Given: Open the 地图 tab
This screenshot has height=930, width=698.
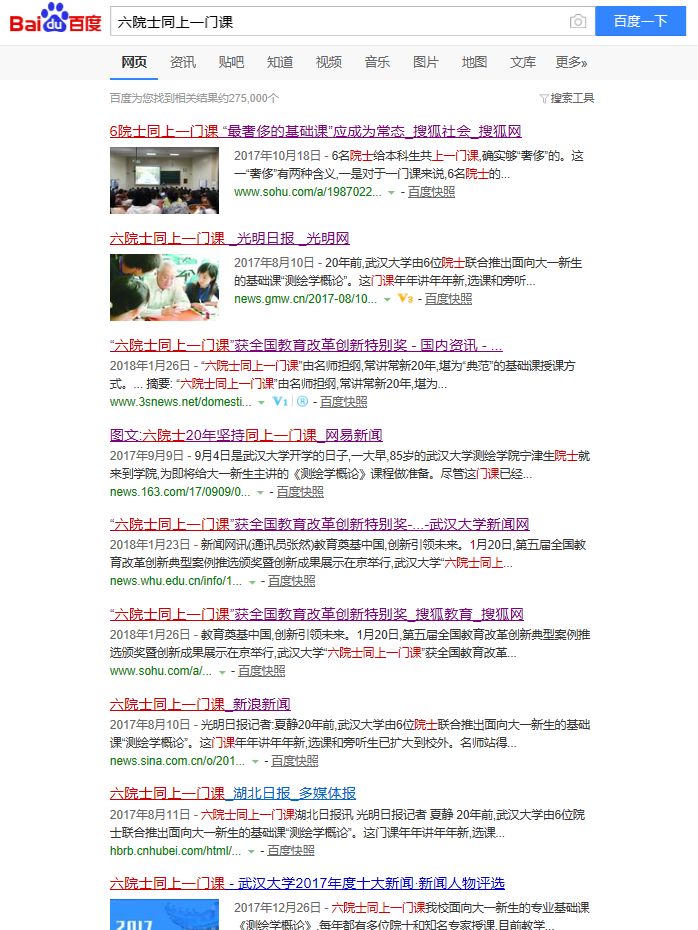Looking at the screenshot, I should coord(474,62).
